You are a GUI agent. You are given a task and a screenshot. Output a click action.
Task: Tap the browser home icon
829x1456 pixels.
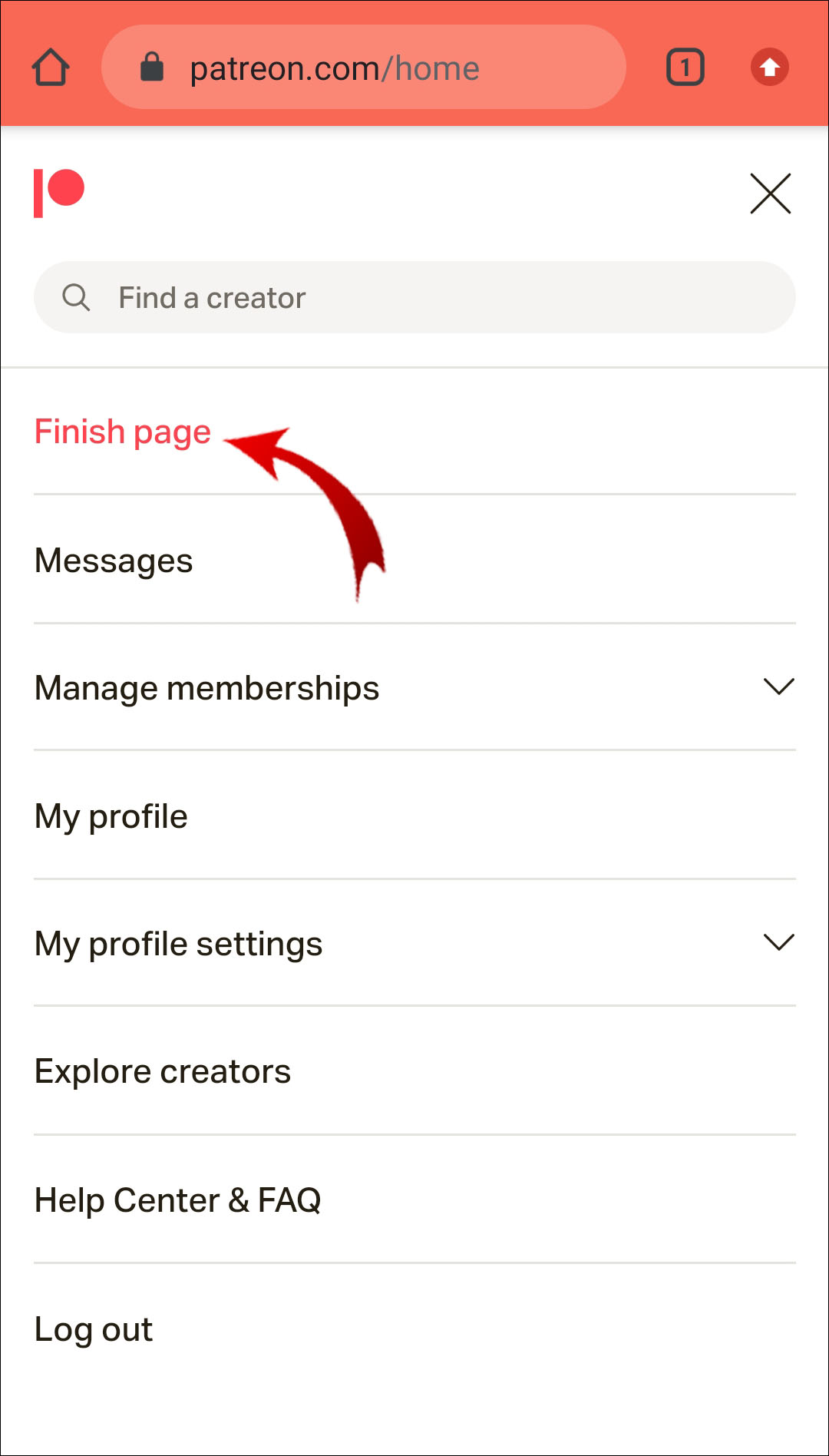51,68
